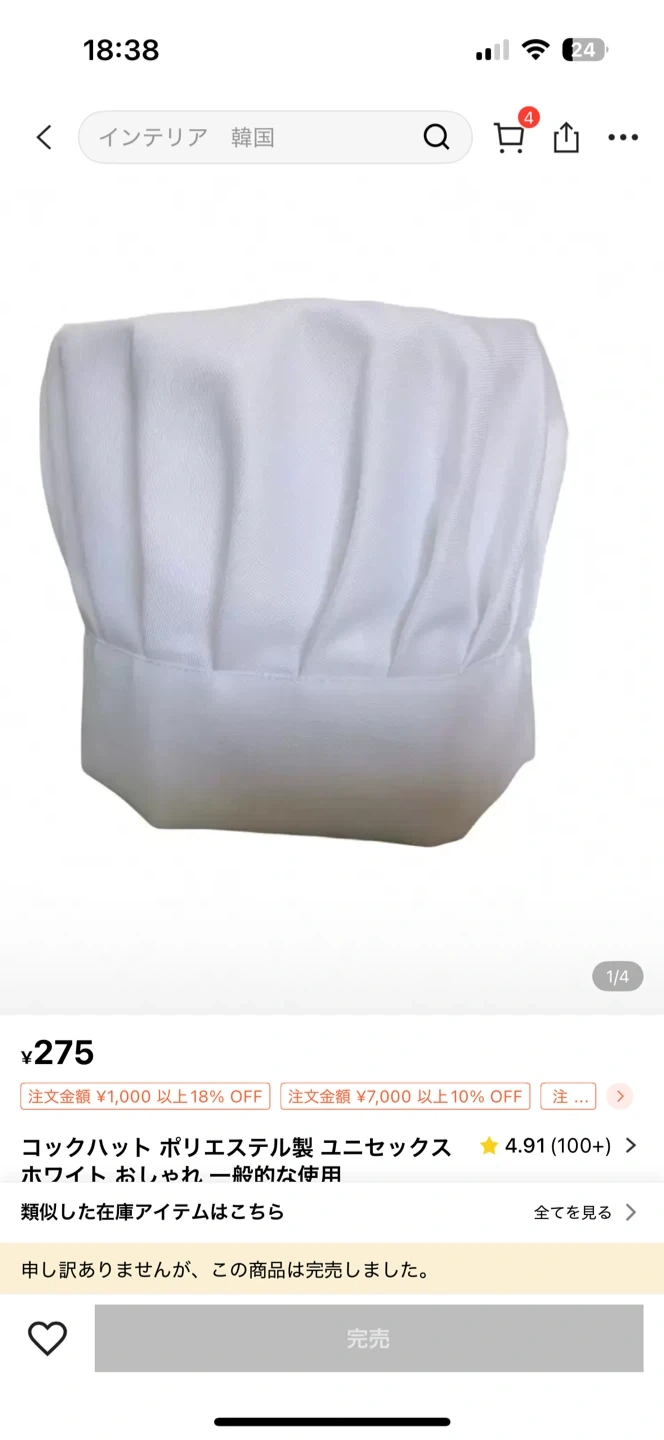This screenshot has height=1440, width=664.
Task: Expand more coupons with the pink arrow
Action: pyautogui.click(x=620, y=1096)
